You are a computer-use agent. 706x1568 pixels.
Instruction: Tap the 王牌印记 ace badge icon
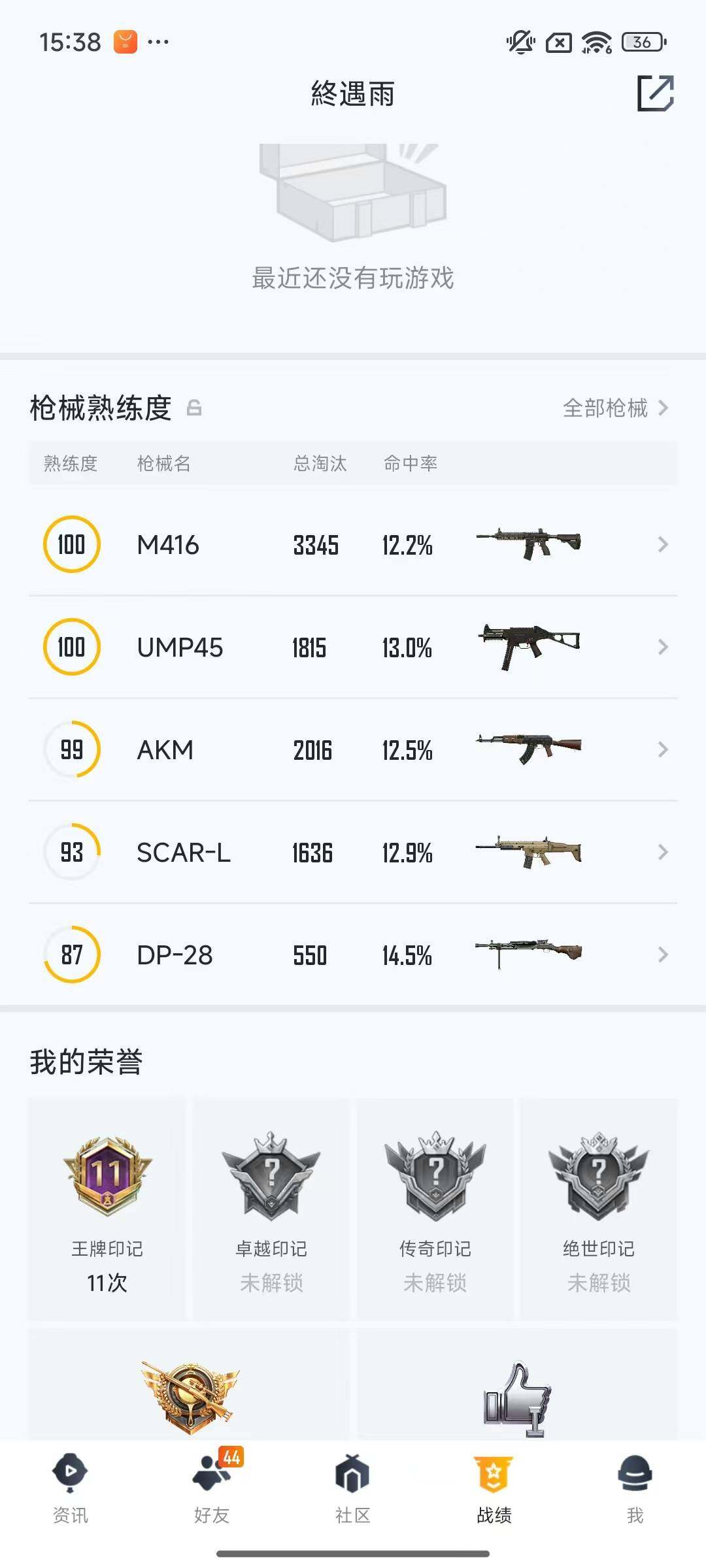(107, 1175)
